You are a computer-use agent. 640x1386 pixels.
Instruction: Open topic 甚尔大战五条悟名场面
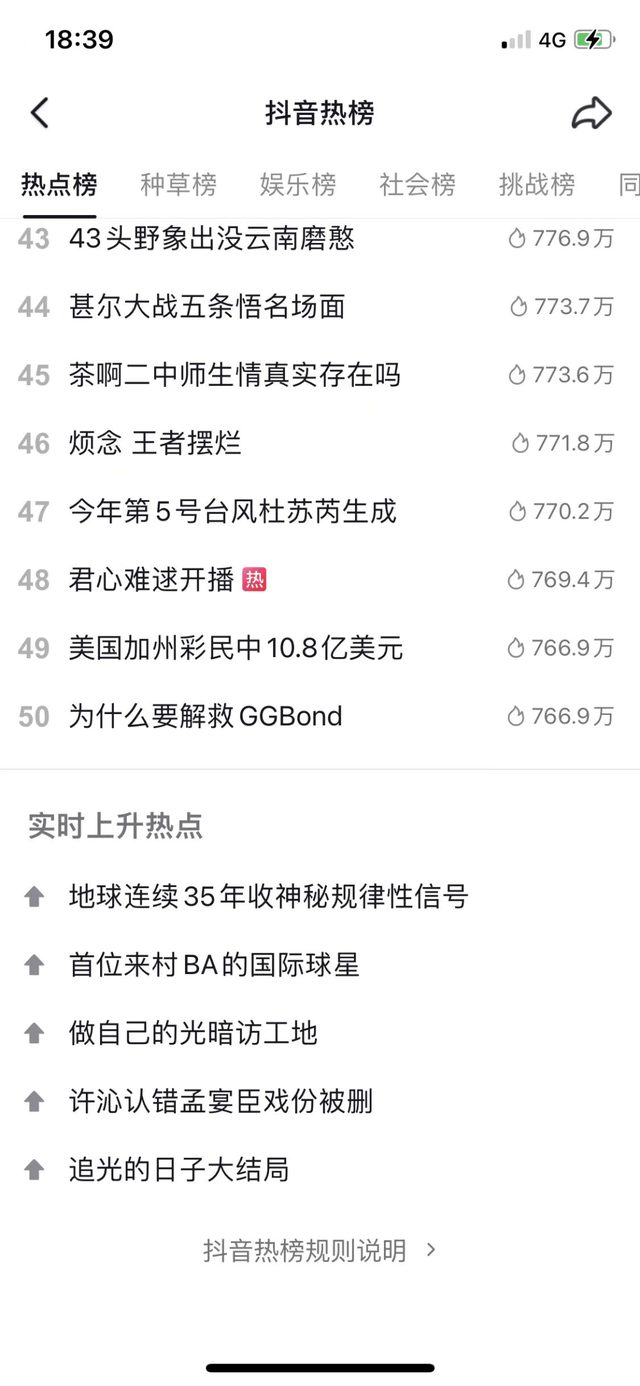320,306
